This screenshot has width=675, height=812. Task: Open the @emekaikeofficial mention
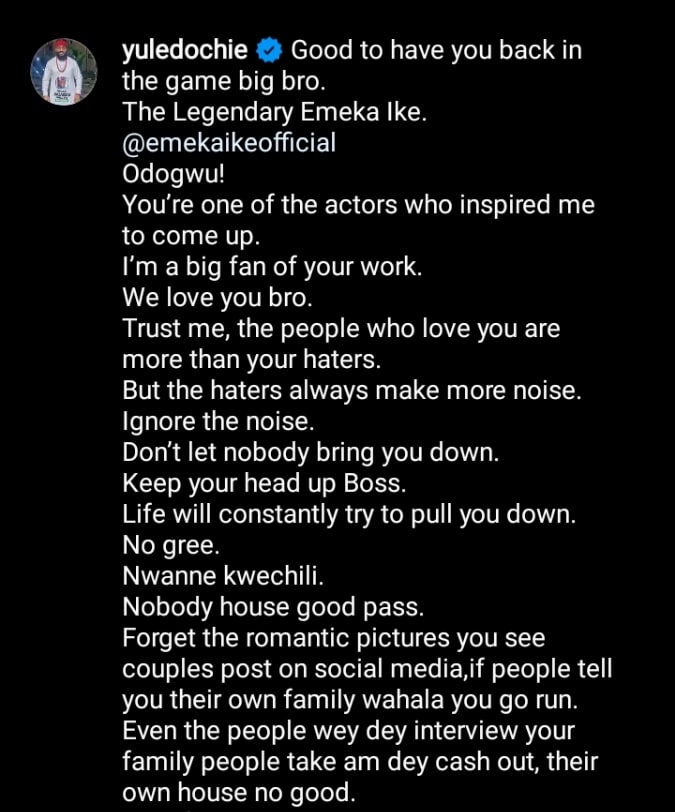pyautogui.click(x=229, y=142)
